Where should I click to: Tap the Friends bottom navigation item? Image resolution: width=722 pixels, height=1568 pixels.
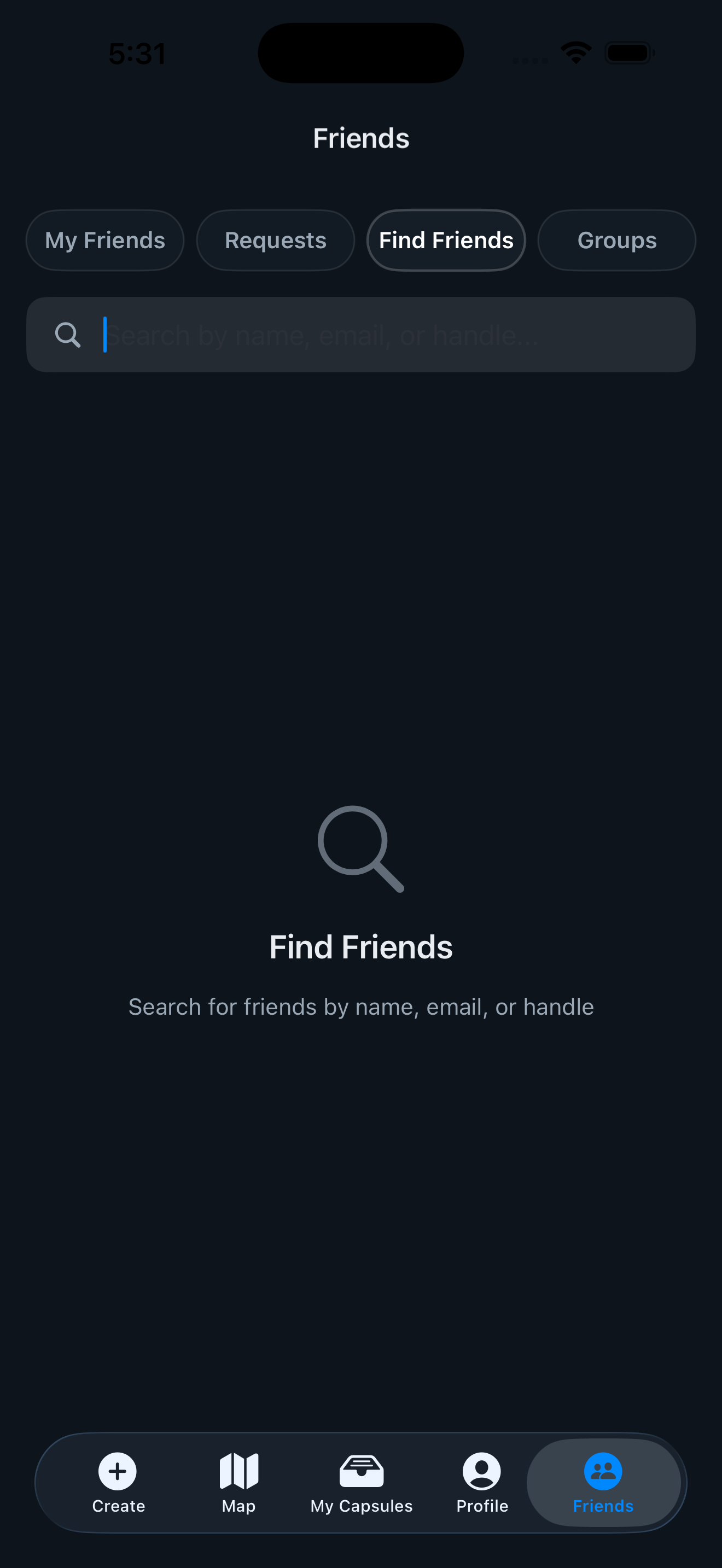coord(603,1483)
